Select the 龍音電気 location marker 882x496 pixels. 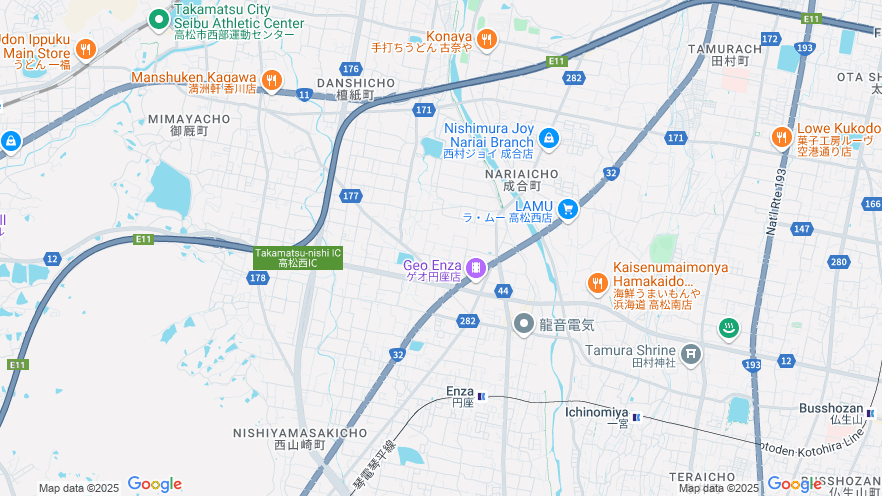click(524, 323)
